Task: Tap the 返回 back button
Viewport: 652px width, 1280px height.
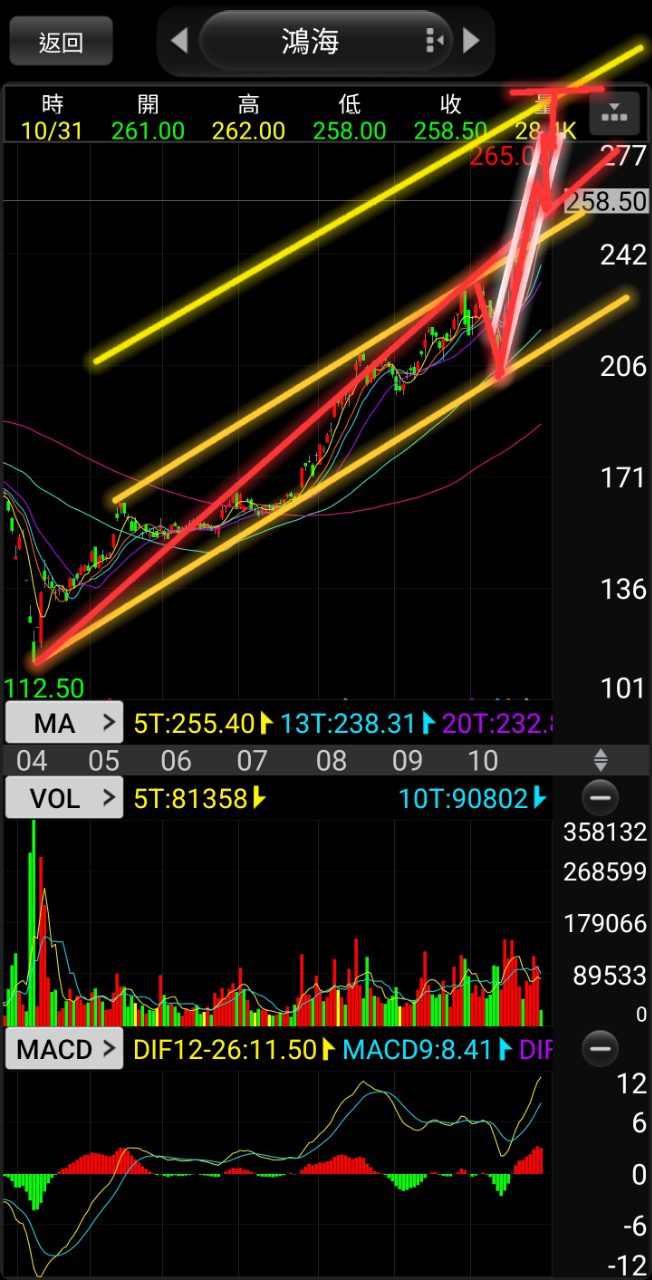Action: tap(61, 41)
